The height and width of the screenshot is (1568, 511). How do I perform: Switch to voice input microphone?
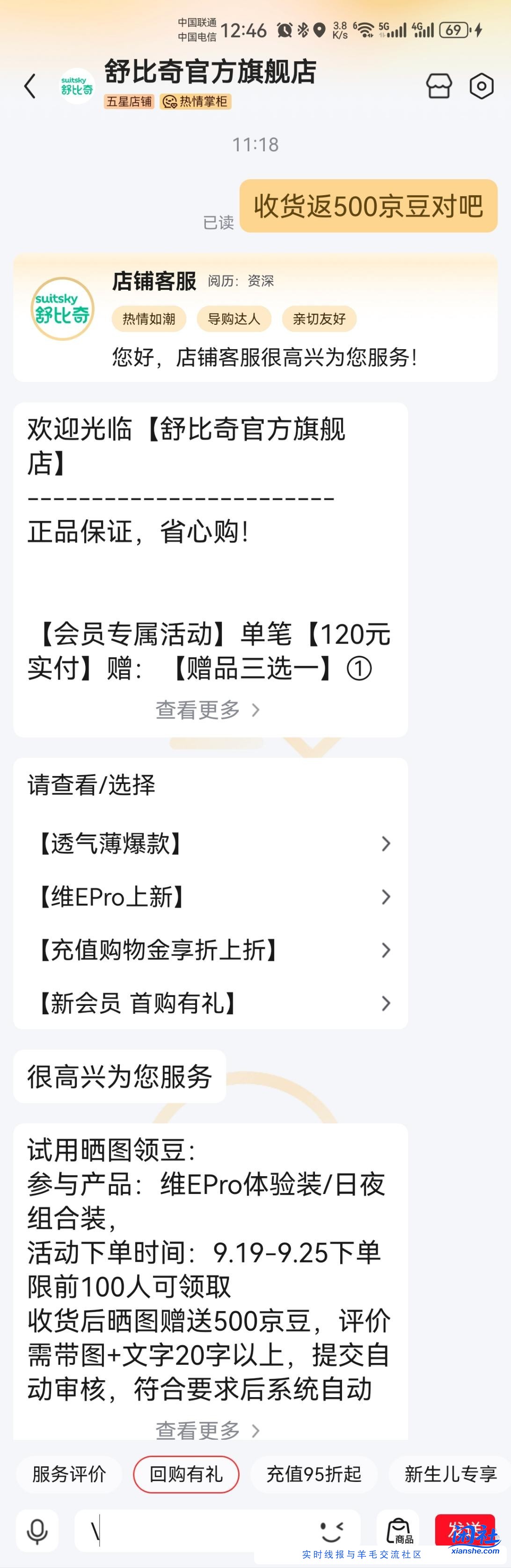[x=37, y=1531]
